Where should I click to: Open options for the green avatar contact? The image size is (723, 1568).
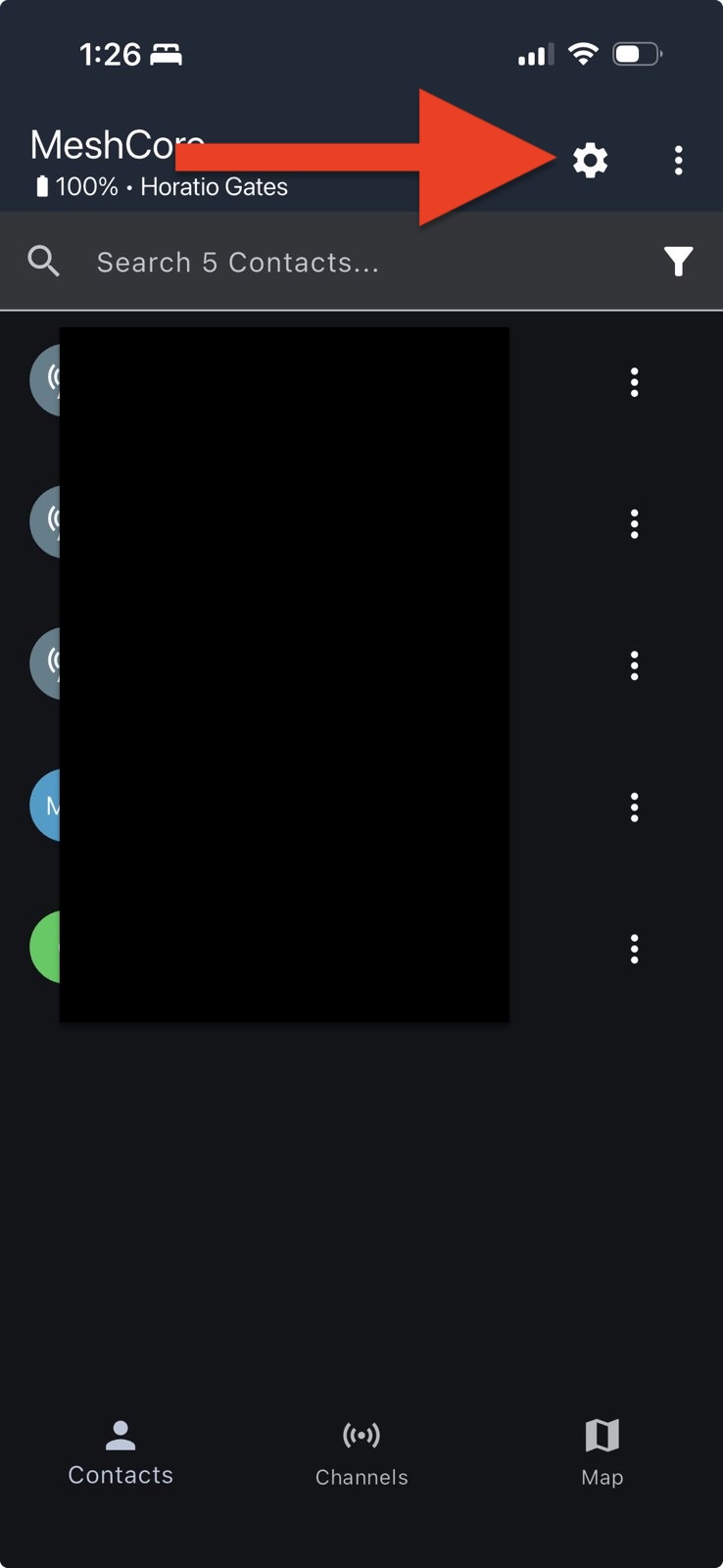(x=634, y=948)
